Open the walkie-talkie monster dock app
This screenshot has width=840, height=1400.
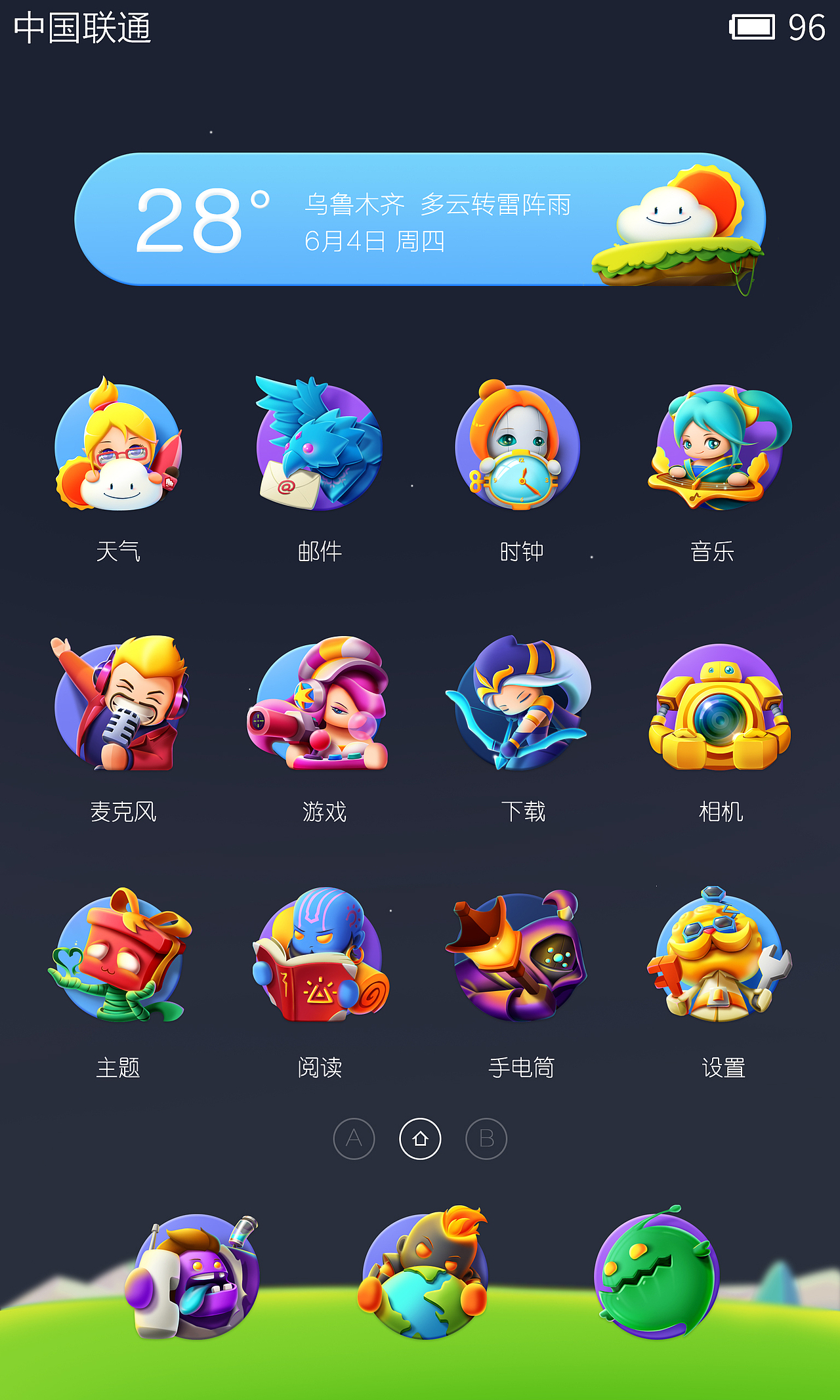pos(195,1277)
